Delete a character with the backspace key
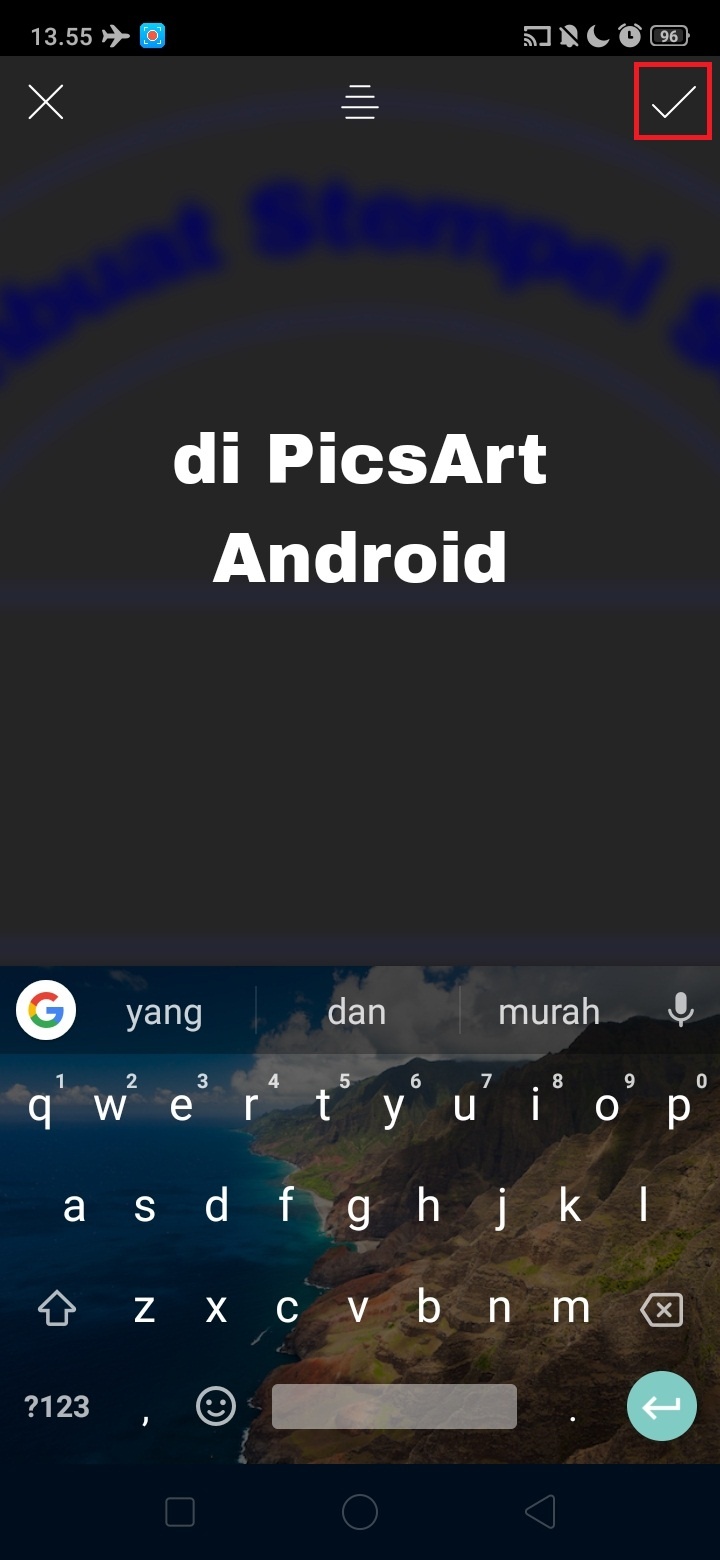The image size is (720, 1560). tap(662, 1309)
